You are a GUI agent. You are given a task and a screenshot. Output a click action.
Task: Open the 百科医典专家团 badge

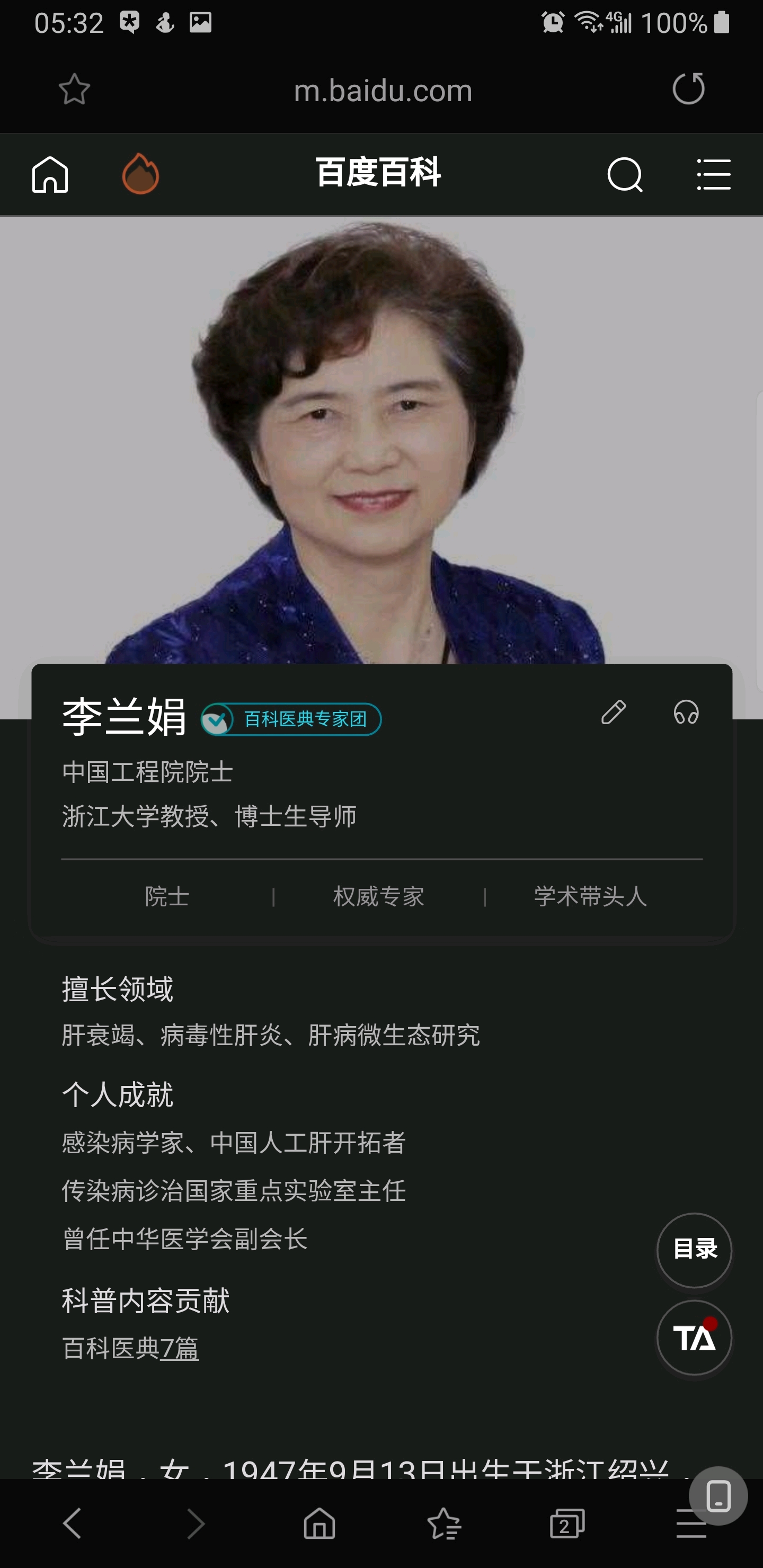pos(291,719)
